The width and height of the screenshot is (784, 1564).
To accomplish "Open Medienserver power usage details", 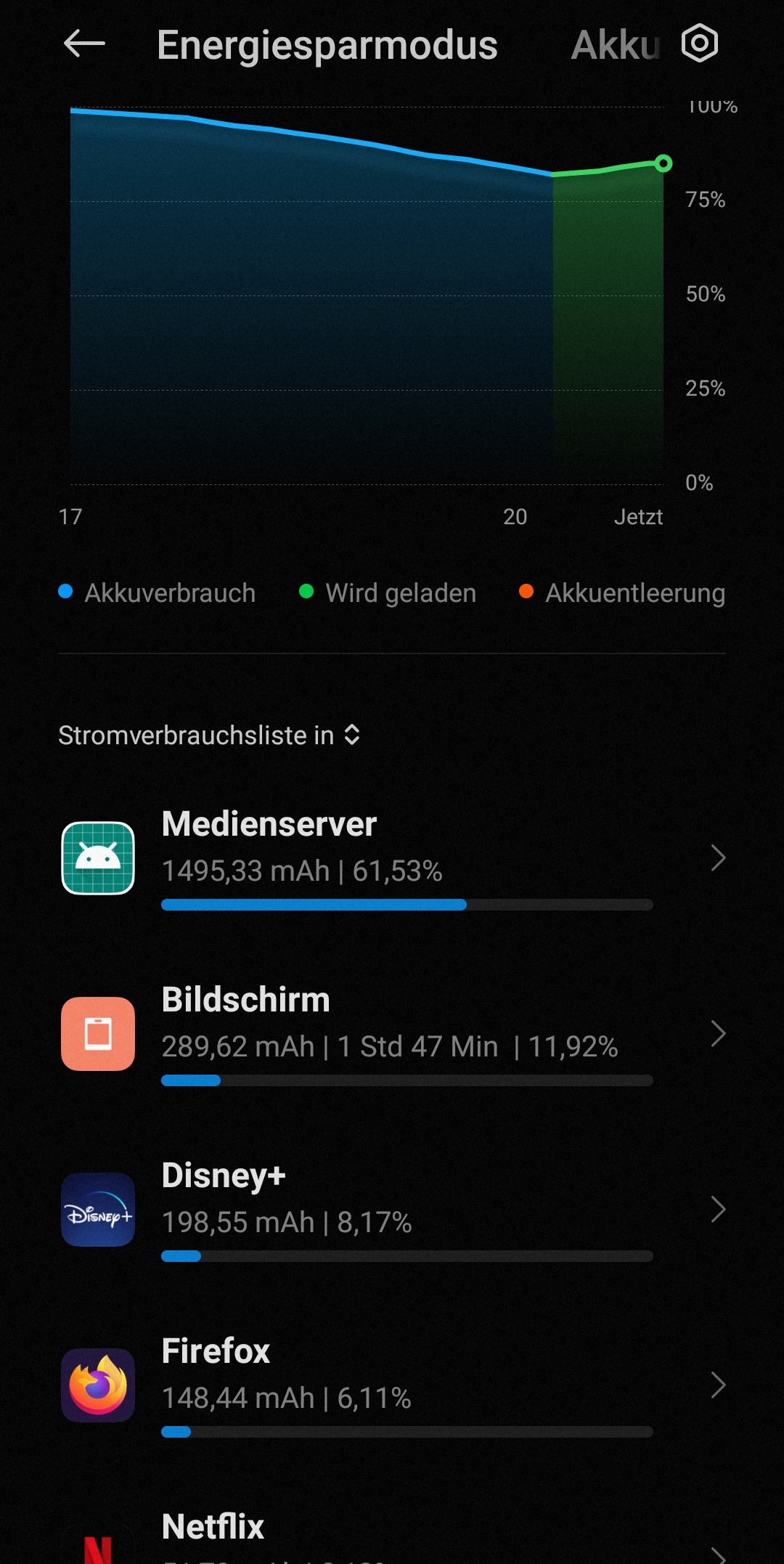I will coord(392,858).
